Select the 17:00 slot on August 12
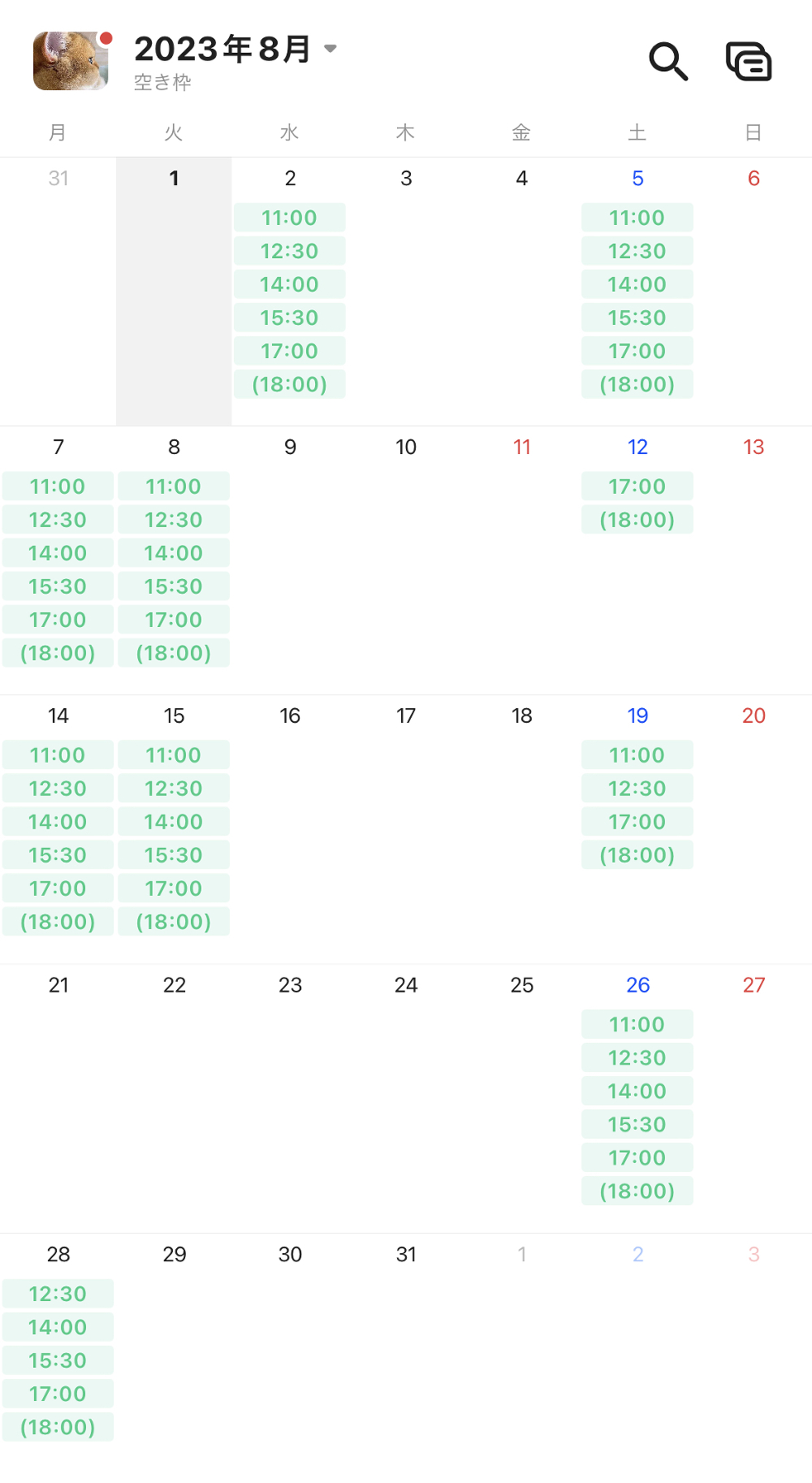 (637, 486)
